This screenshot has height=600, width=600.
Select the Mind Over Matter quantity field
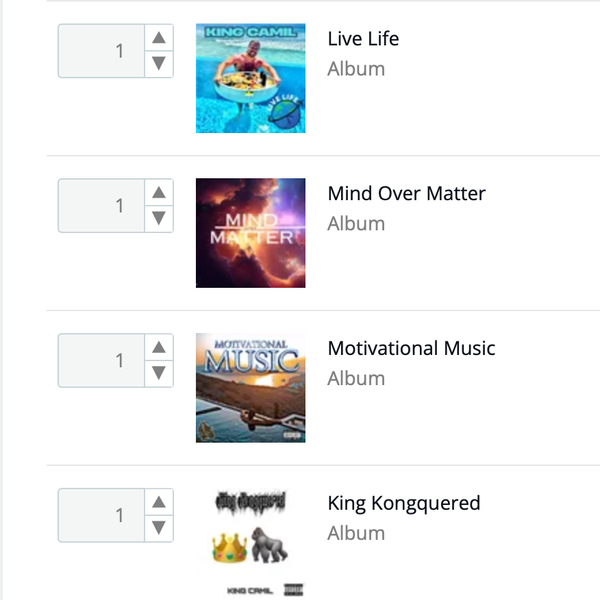coord(100,206)
